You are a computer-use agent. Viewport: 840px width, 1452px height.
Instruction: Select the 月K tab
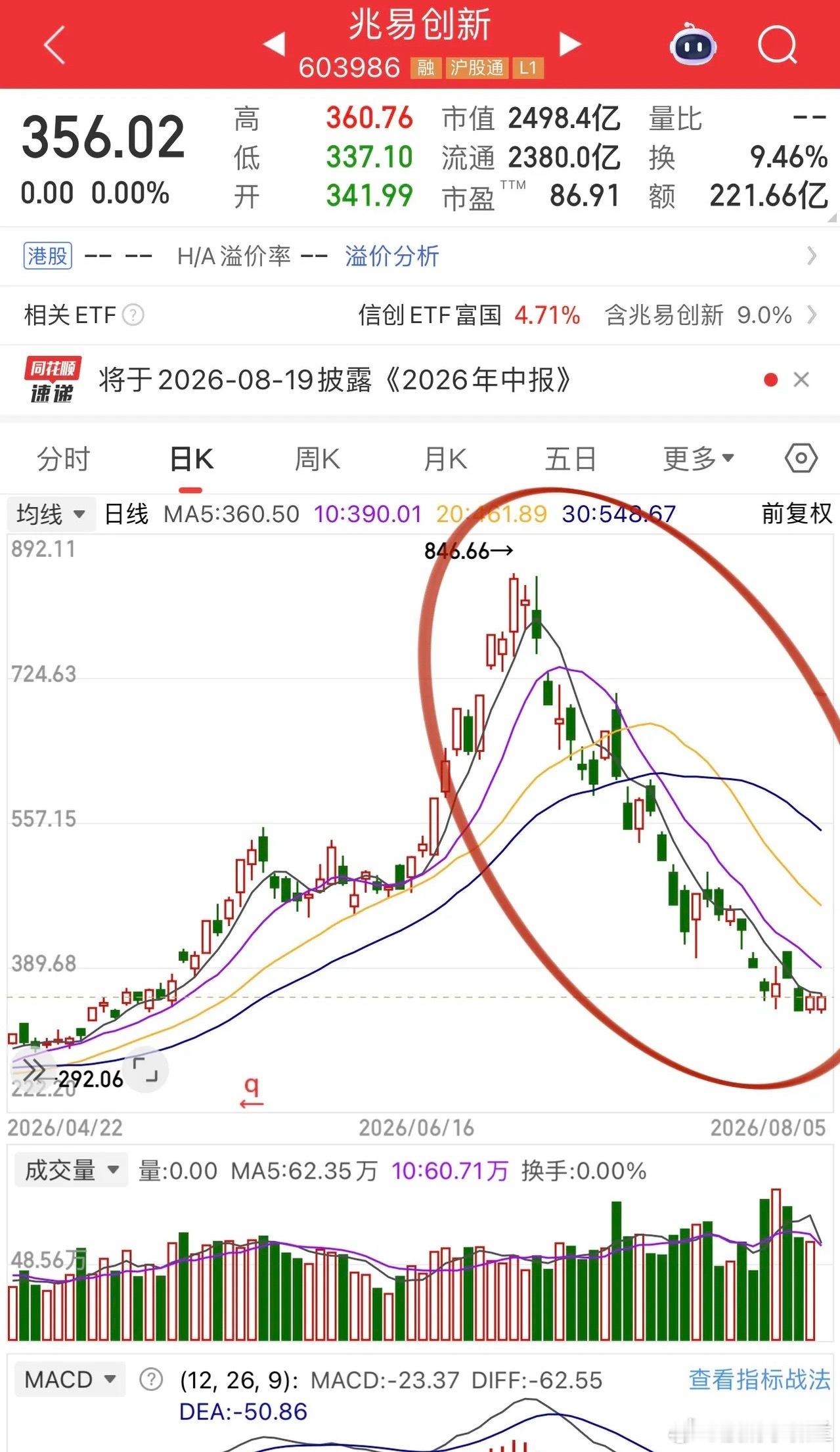click(x=445, y=459)
